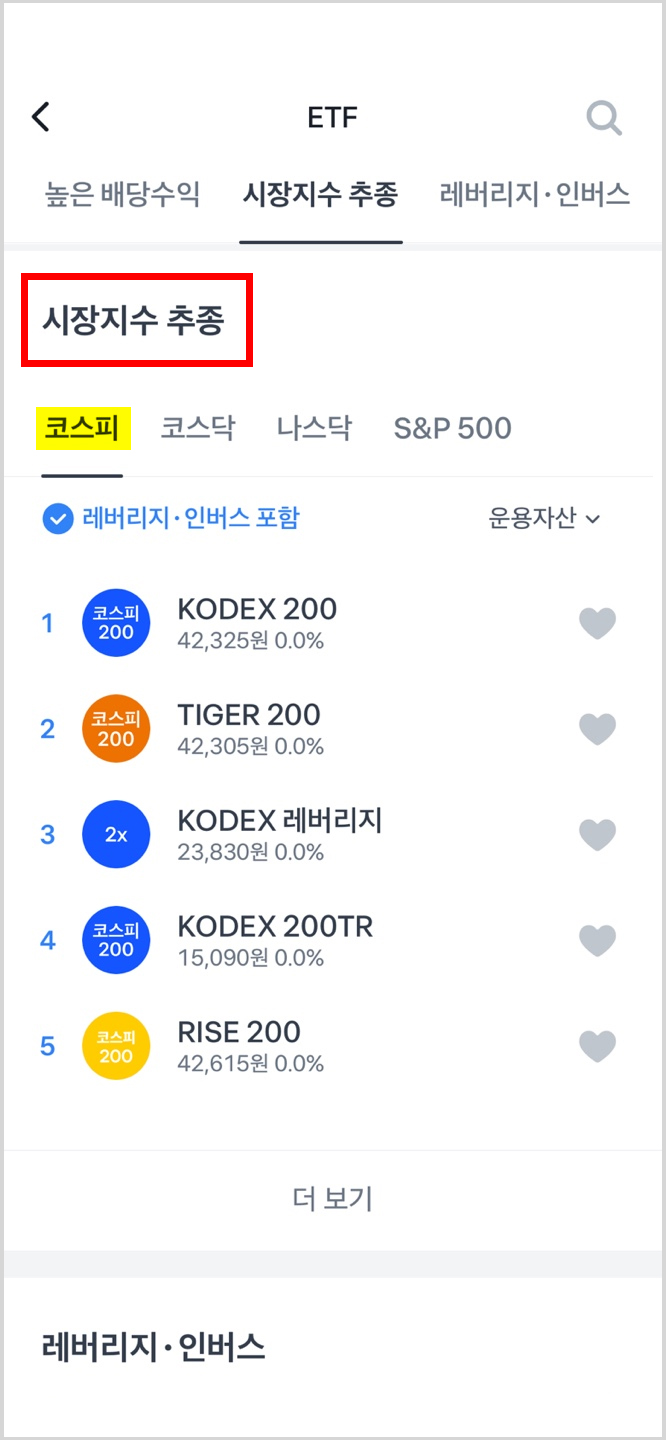Select the 코스닥 index tab
Viewport: 666px width, 1440px height.
tap(198, 428)
